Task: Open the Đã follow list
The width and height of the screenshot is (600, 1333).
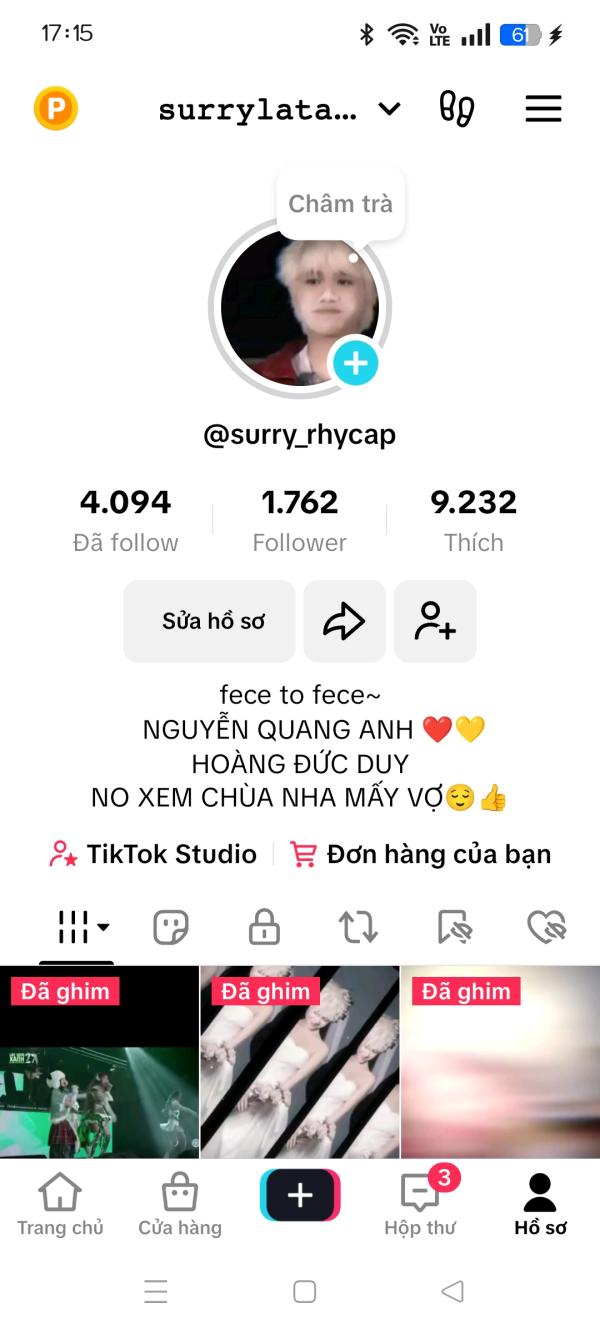Action: (x=126, y=520)
